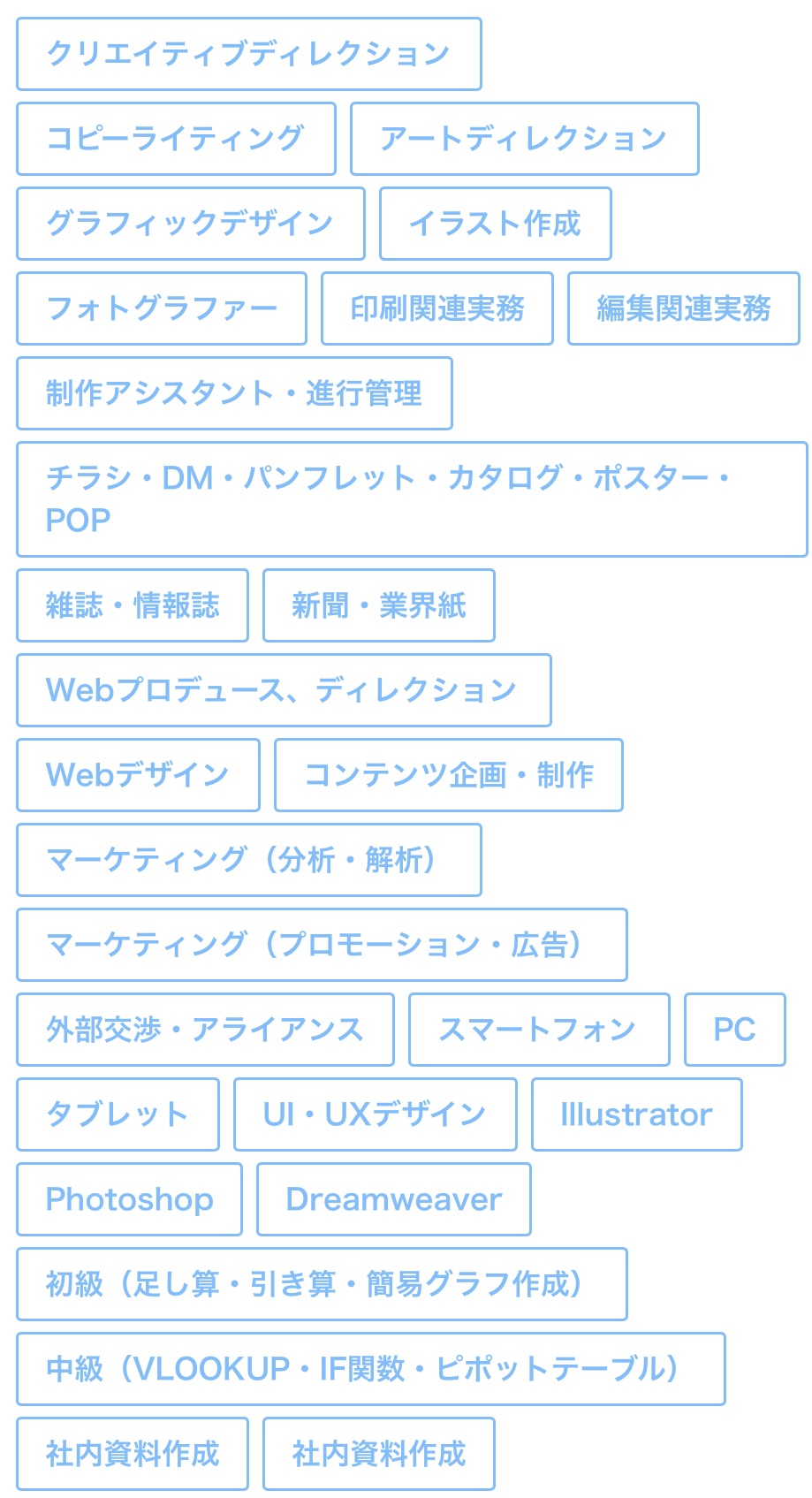This screenshot has height=1498, width=812.
Task: Tap the Webデザイン tag
Action: [138, 775]
